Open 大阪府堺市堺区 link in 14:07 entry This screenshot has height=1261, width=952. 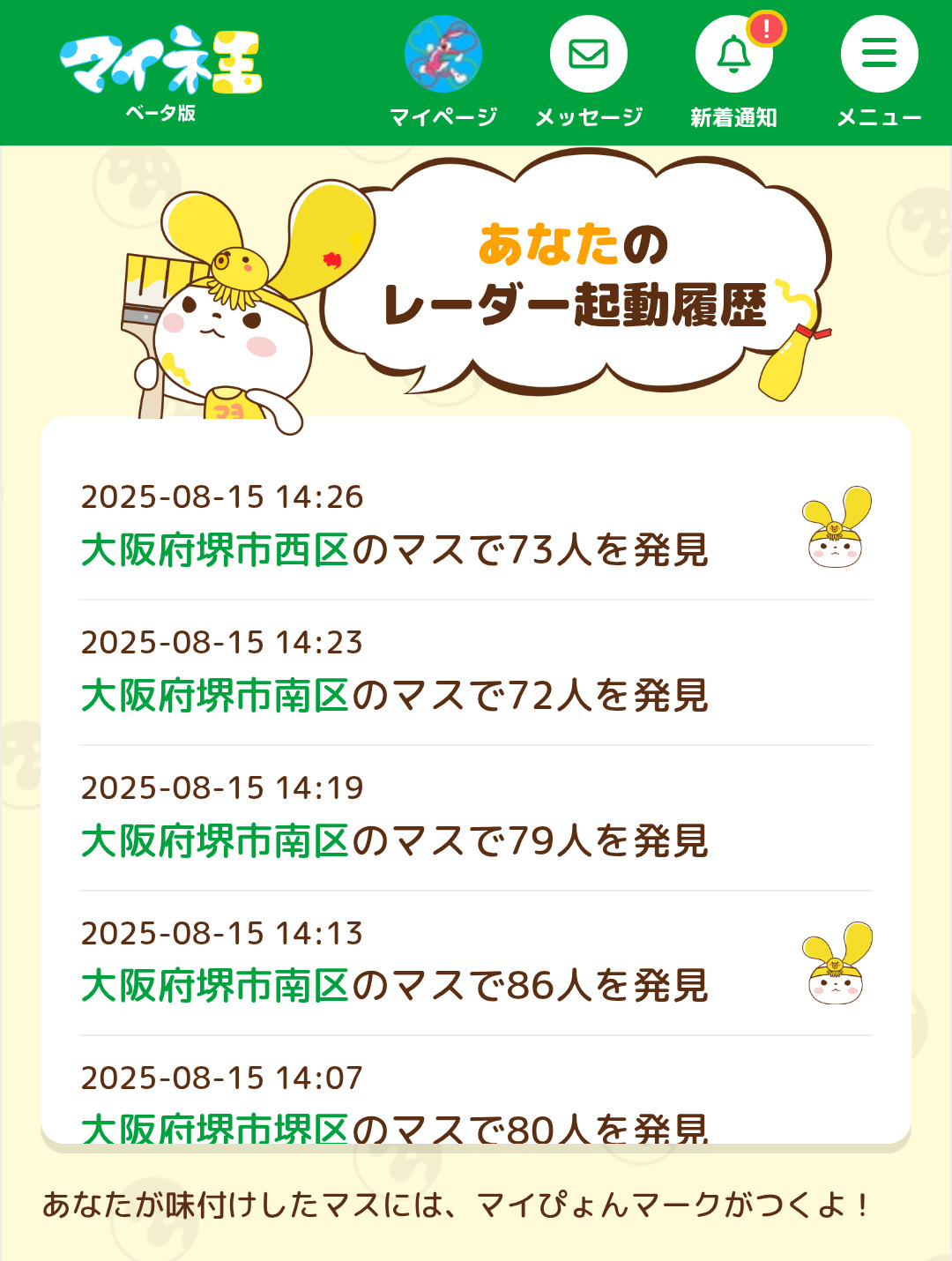point(215,1129)
